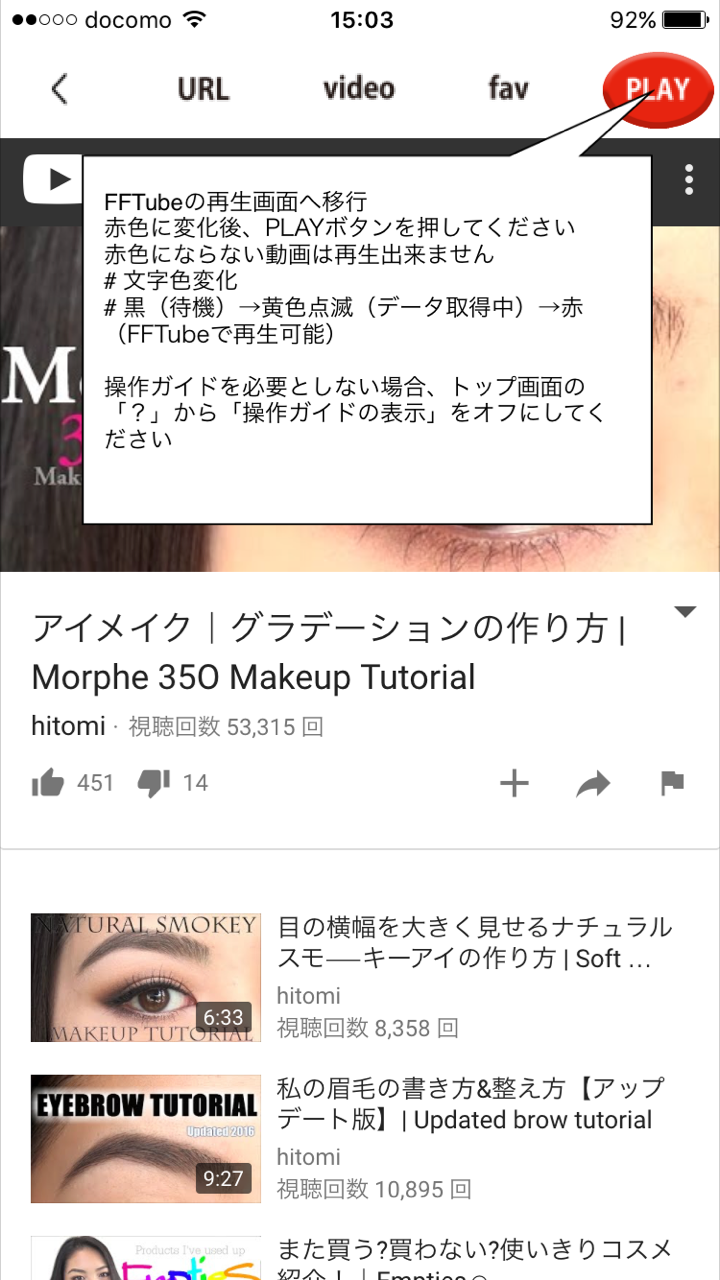Viewport: 720px width, 1280px height.
Task: Open the URL option in the top bar
Action: coord(203,89)
